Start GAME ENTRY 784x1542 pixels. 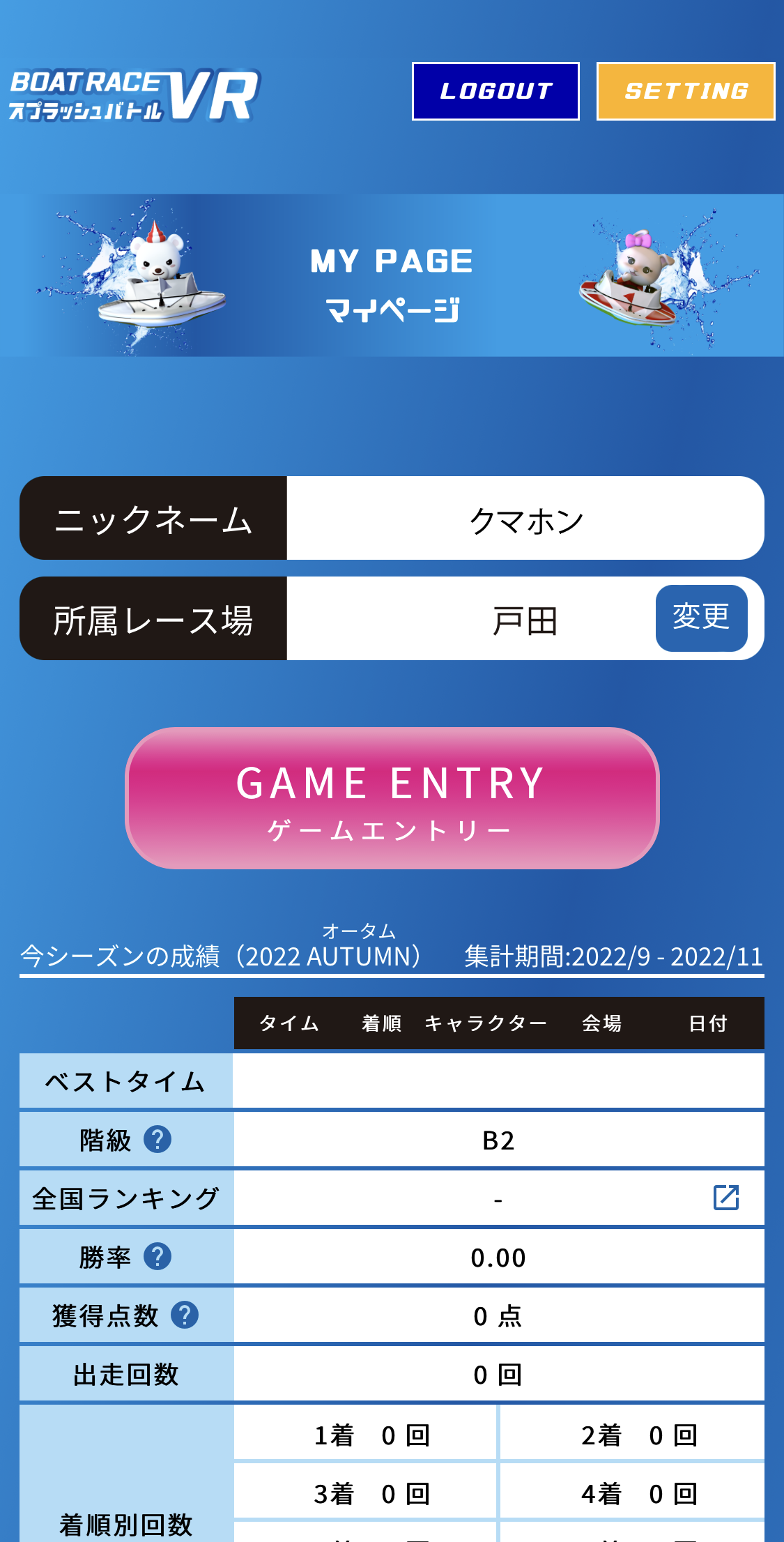[392, 798]
